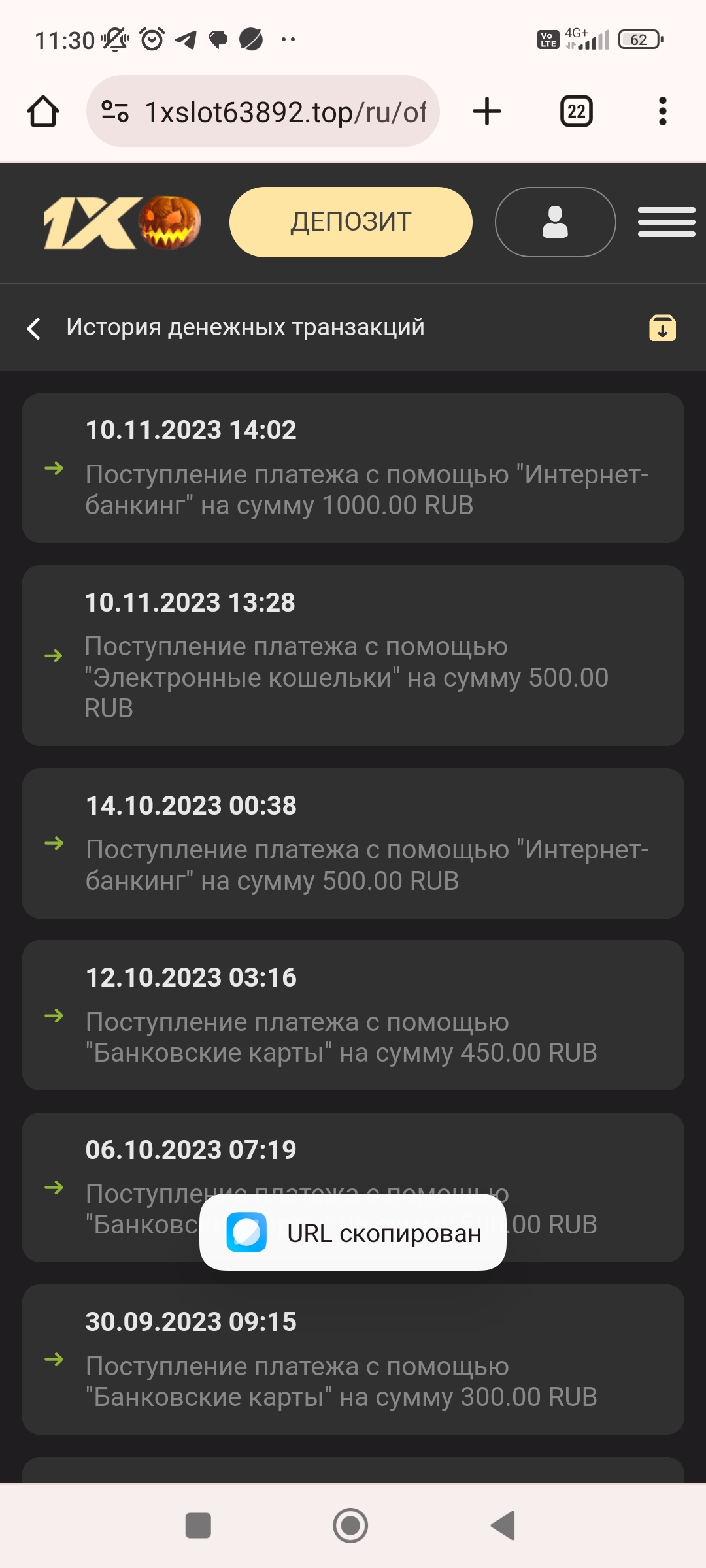Tap the ДЕПОЗИТ button
The image size is (706, 1568).
pos(350,222)
